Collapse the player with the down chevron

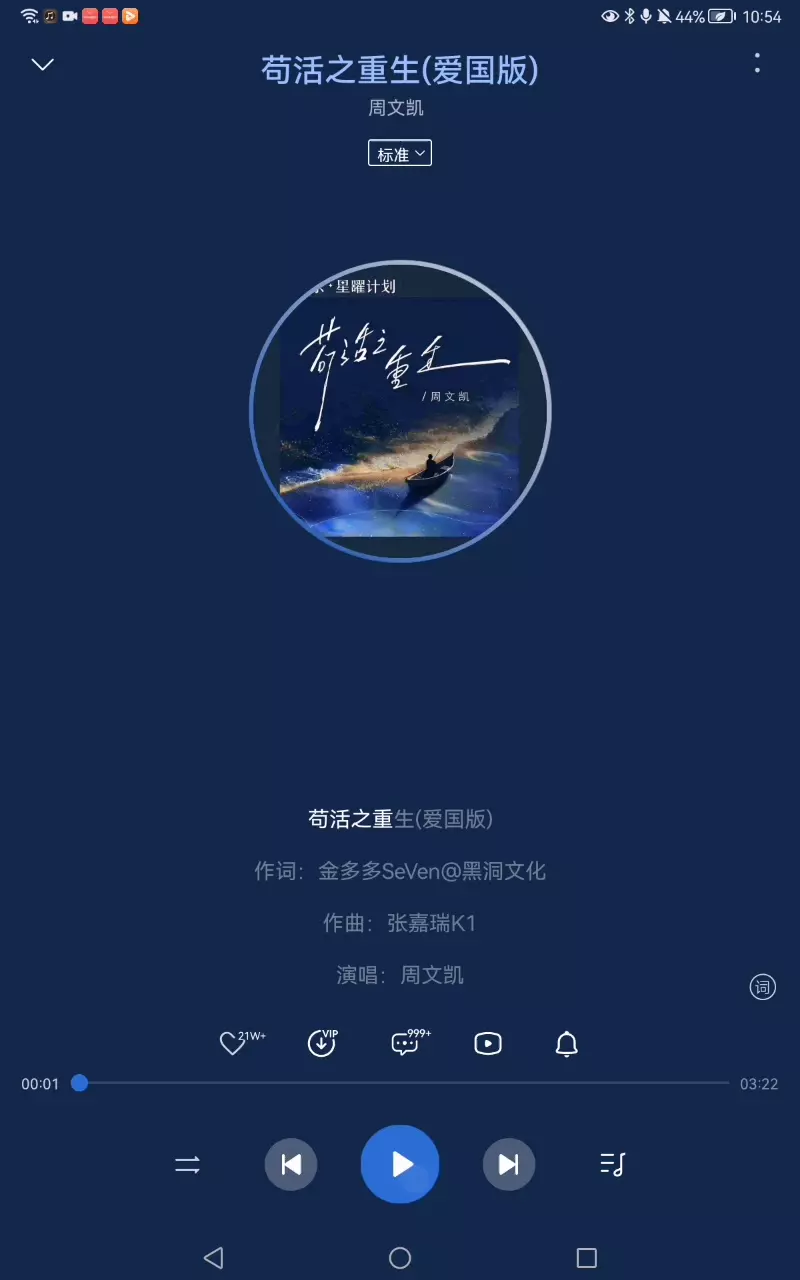pyautogui.click(x=42, y=65)
